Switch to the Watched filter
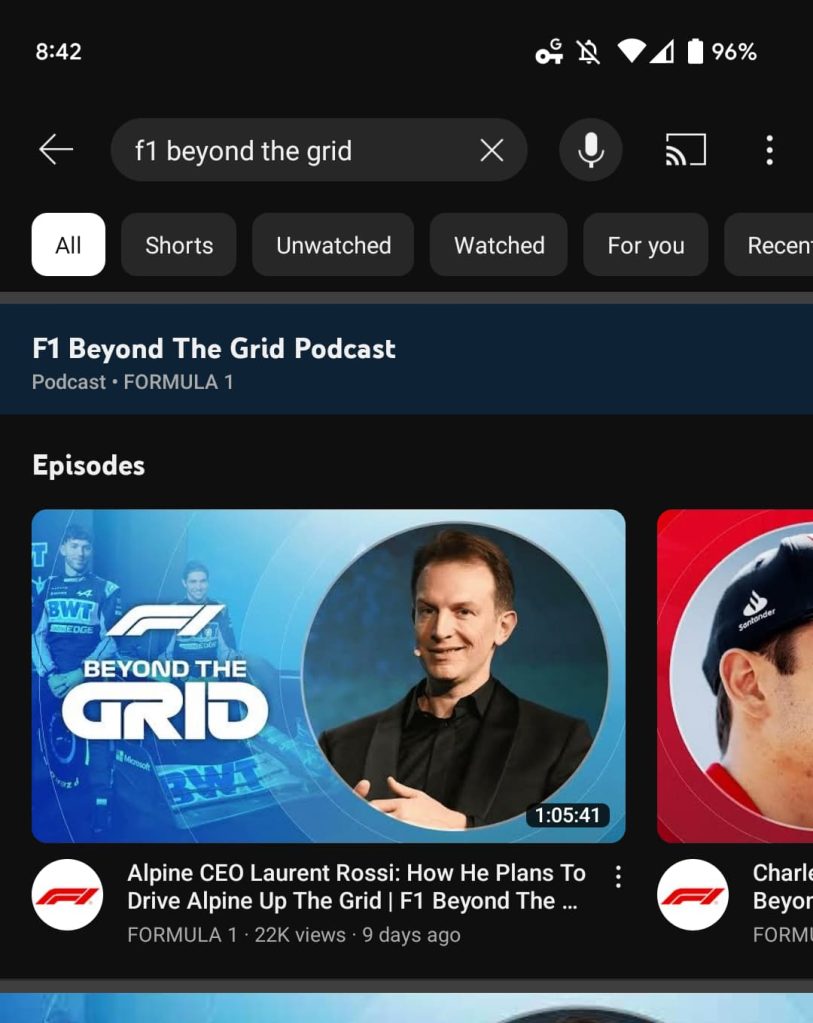This screenshot has width=813, height=1023. [x=499, y=245]
